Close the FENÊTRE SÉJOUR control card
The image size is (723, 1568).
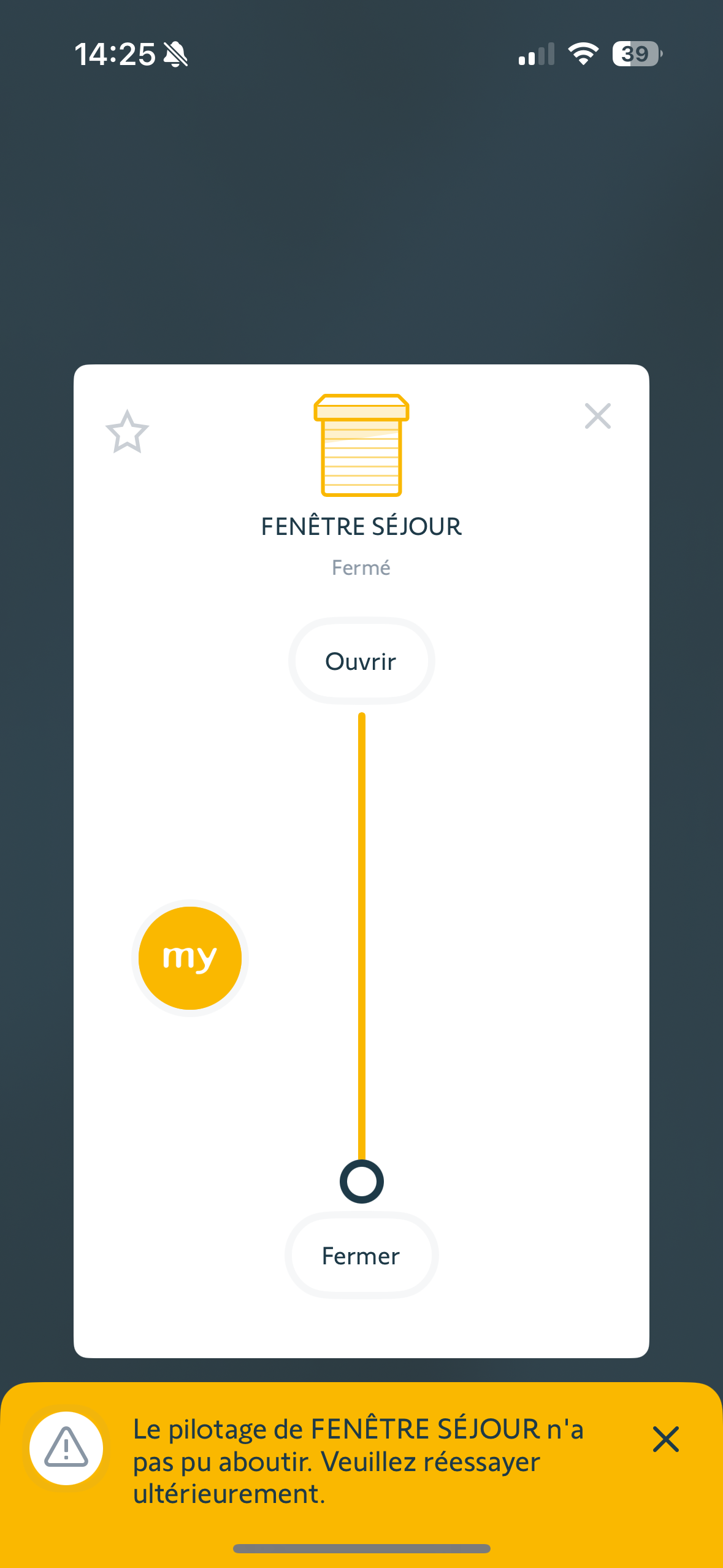click(x=597, y=416)
